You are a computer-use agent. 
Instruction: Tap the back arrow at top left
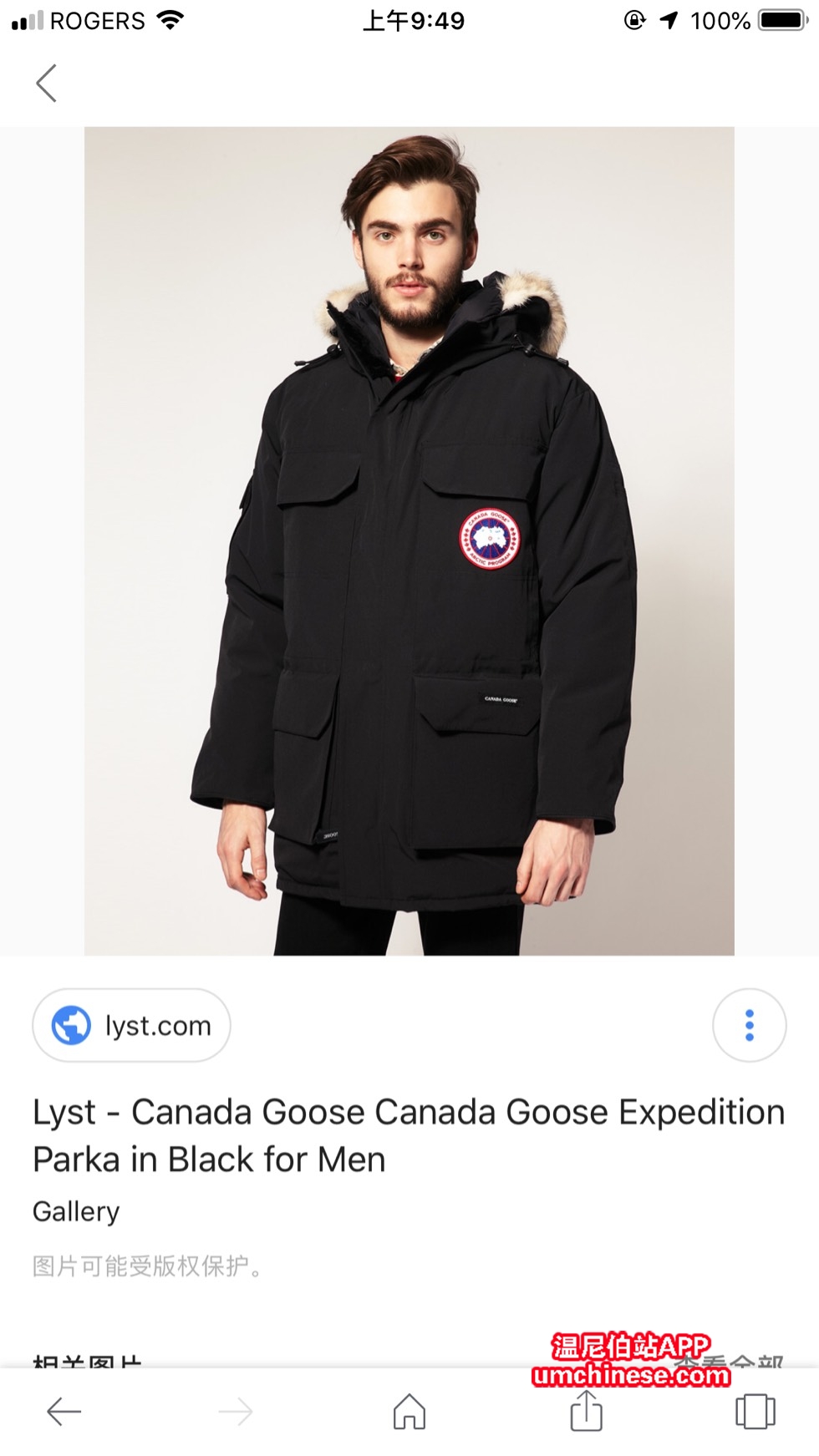[x=47, y=84]
